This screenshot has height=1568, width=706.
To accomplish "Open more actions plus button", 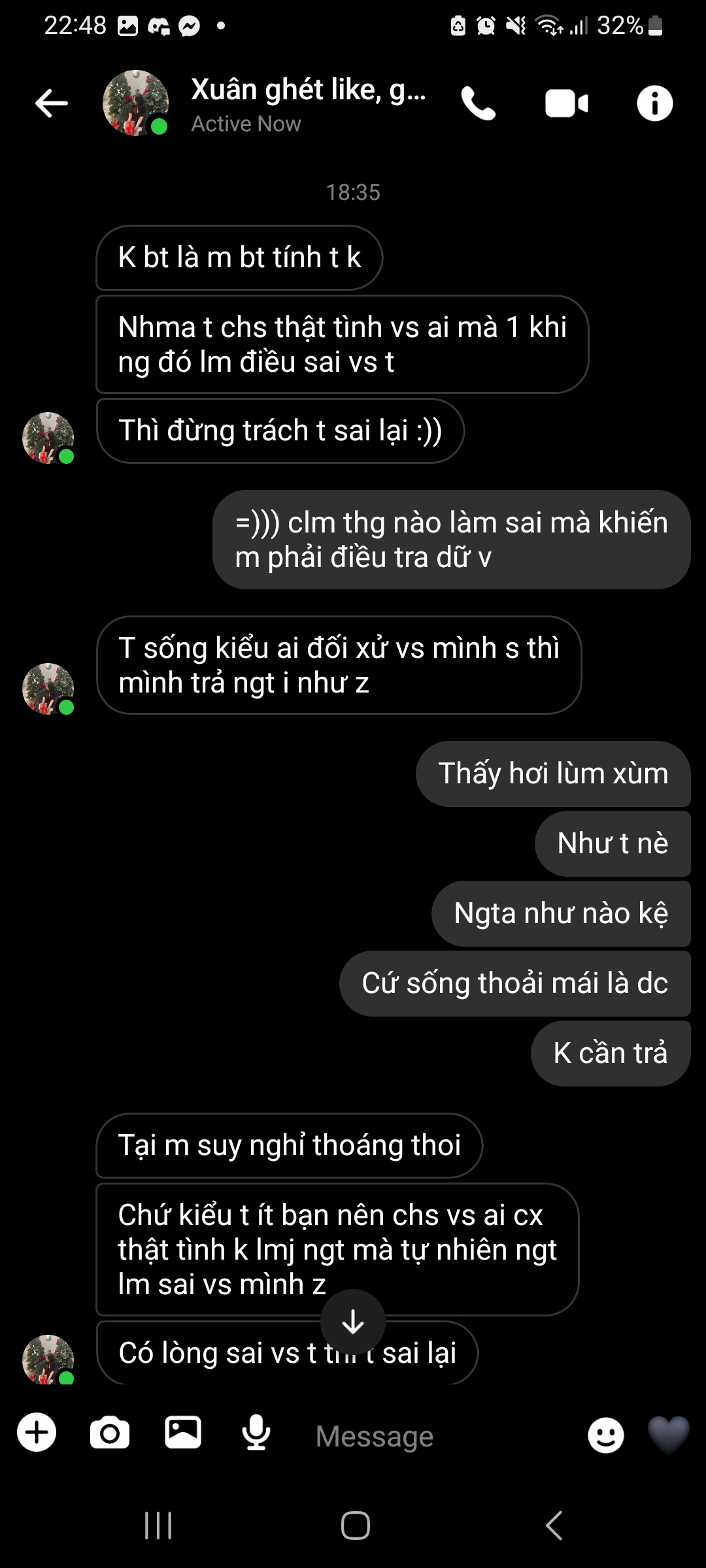I will point(37,1432).
